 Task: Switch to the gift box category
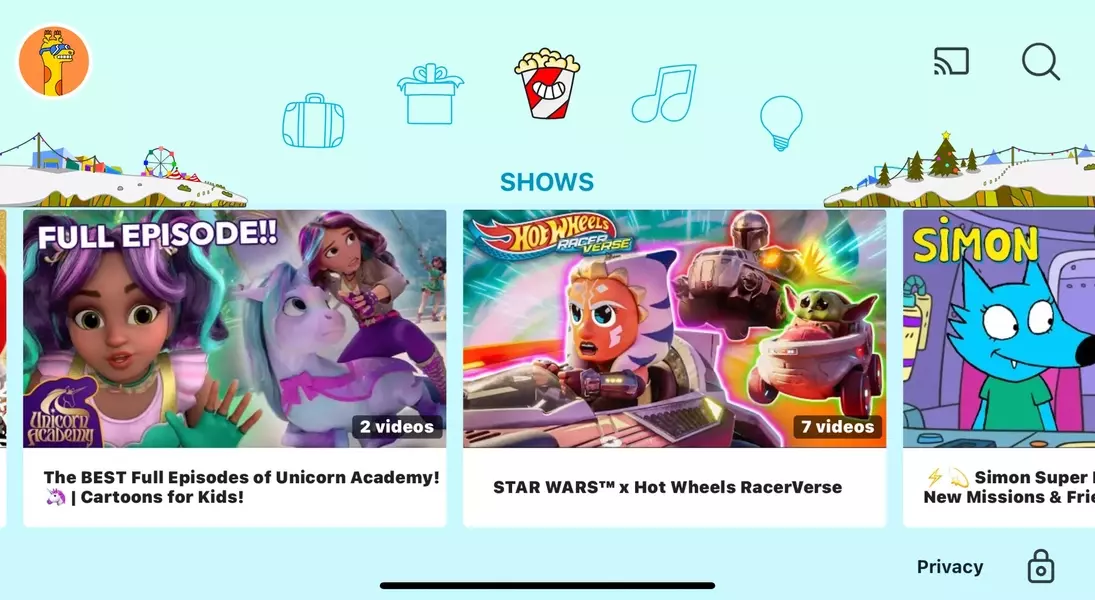click(x=430, y=94)
